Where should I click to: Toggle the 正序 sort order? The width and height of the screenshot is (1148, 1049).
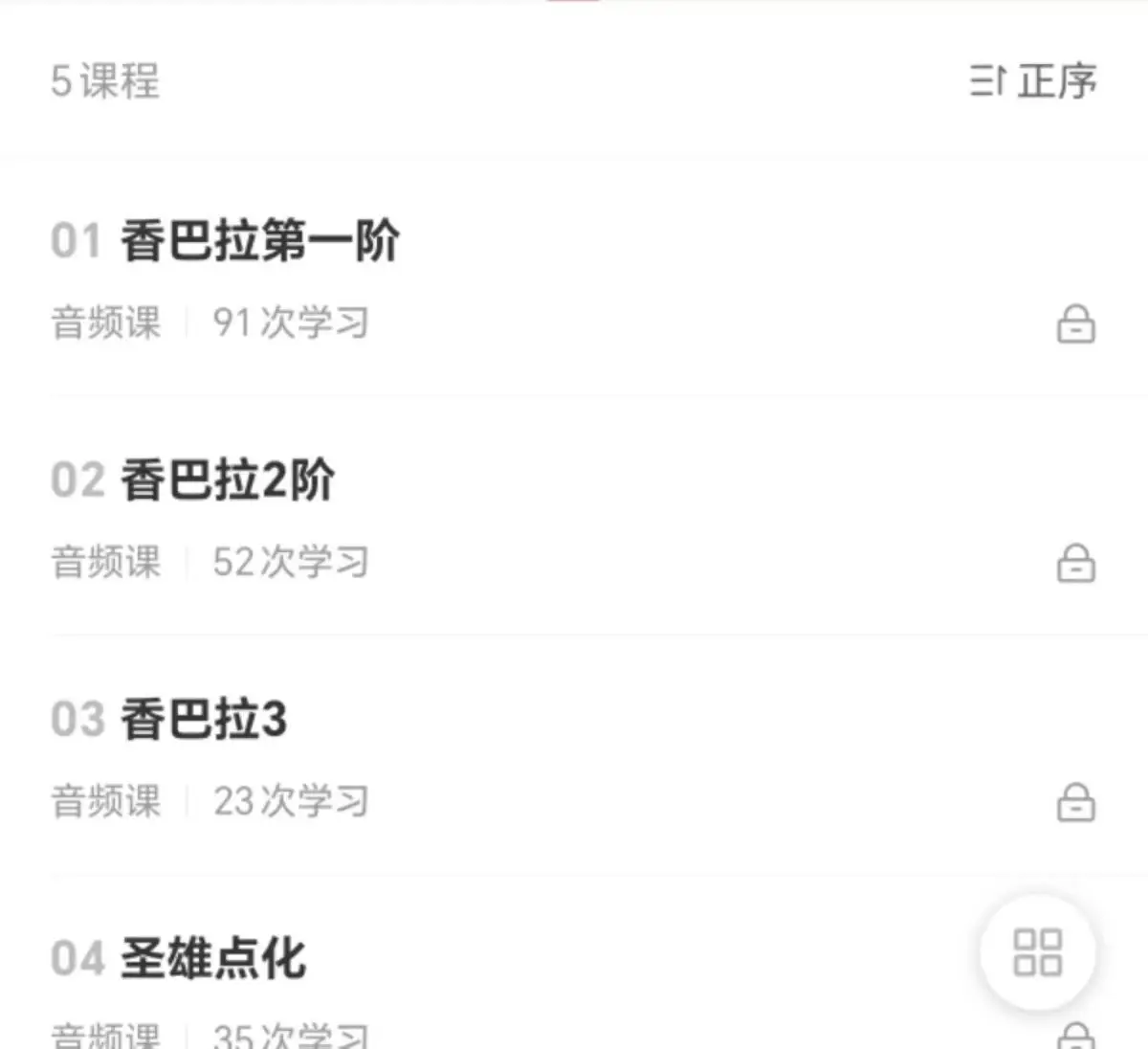coord(1033,81)
